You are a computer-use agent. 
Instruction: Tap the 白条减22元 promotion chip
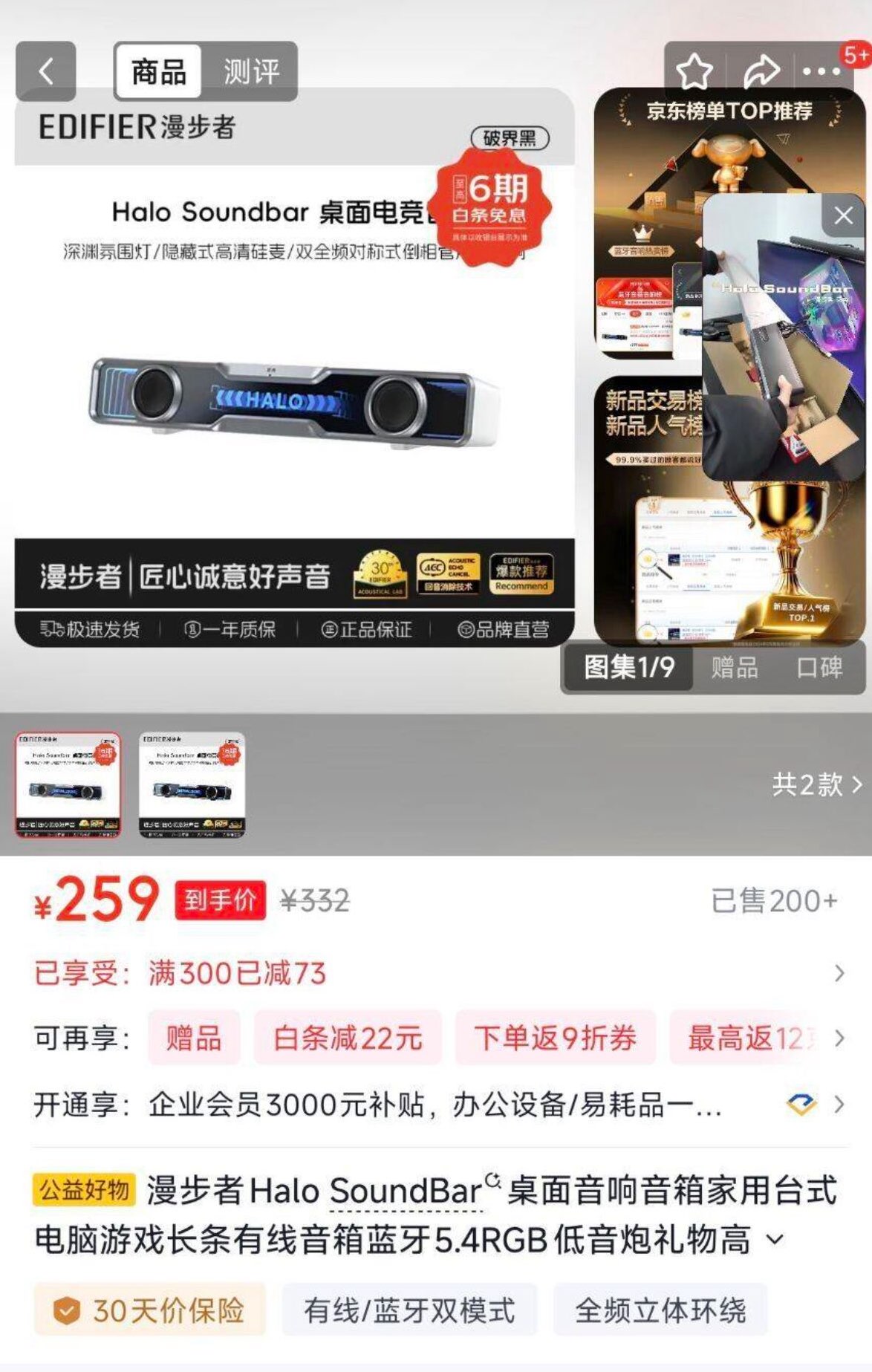coord(348,1038)
